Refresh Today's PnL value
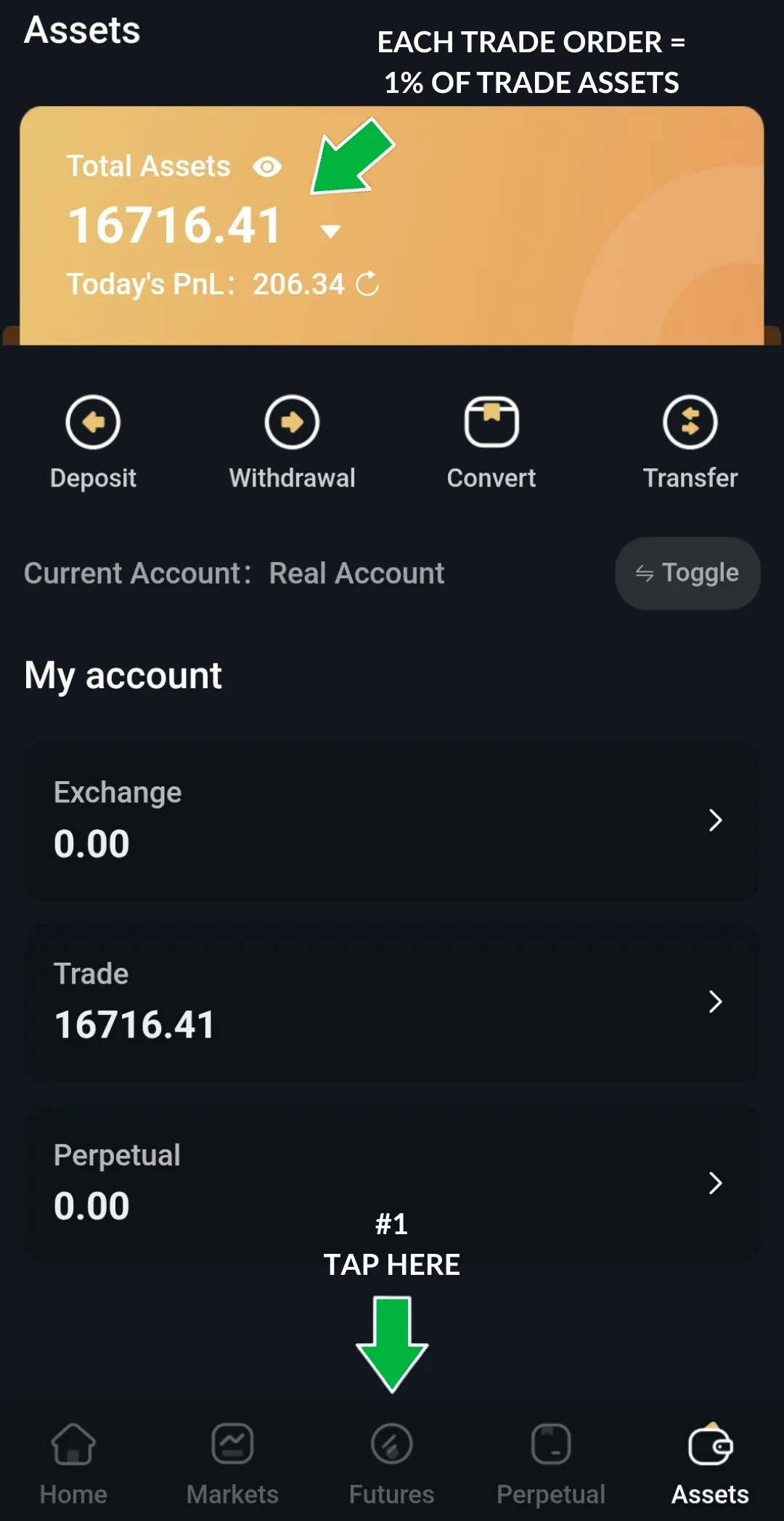The image size is (784, 1521). pyautogui.click(x=367, y=284)
